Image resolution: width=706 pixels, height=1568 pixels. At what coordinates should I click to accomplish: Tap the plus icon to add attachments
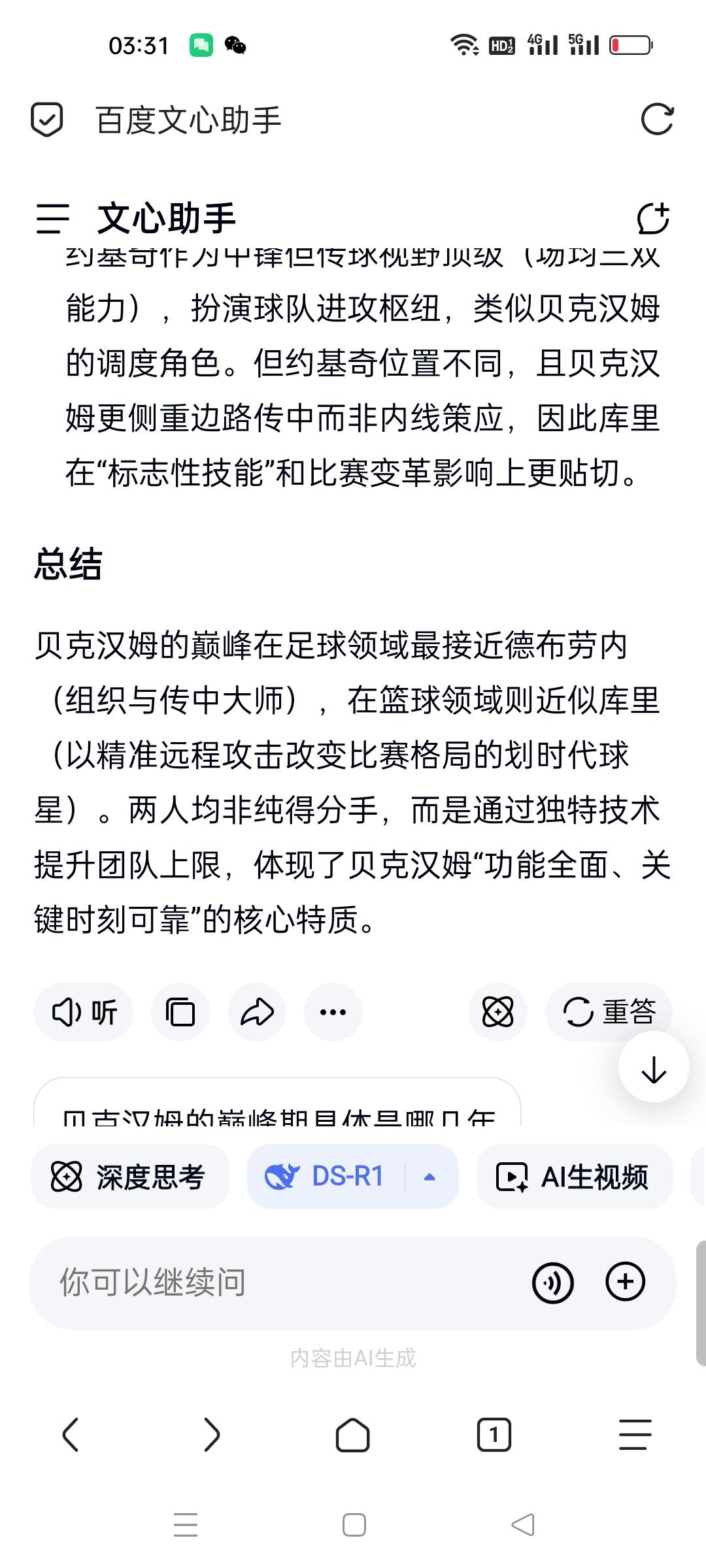click(626, 1282)
